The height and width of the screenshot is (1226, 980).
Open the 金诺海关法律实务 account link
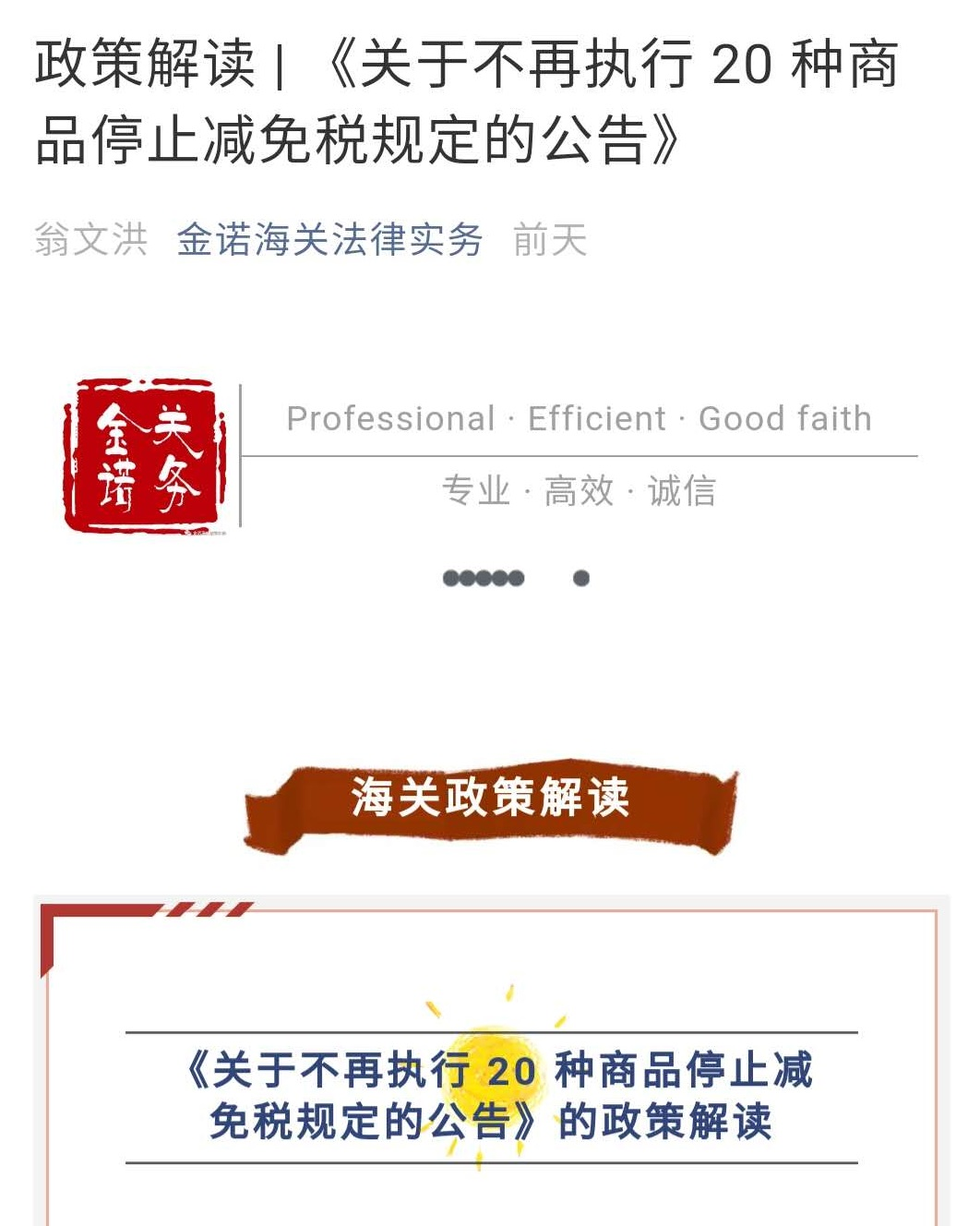pos(329,240)
